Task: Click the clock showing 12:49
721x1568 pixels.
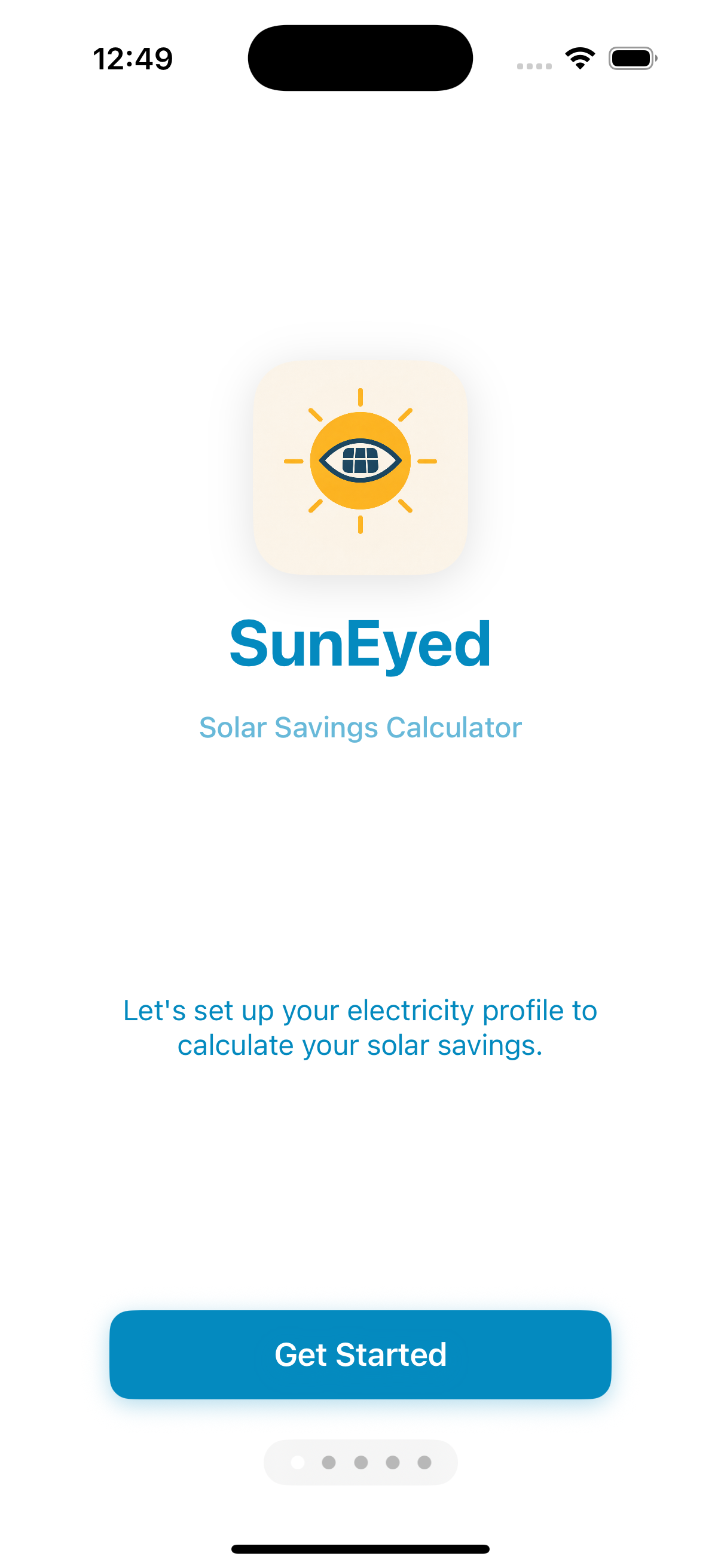Action: pyautogui.click(x=133, y=58)
